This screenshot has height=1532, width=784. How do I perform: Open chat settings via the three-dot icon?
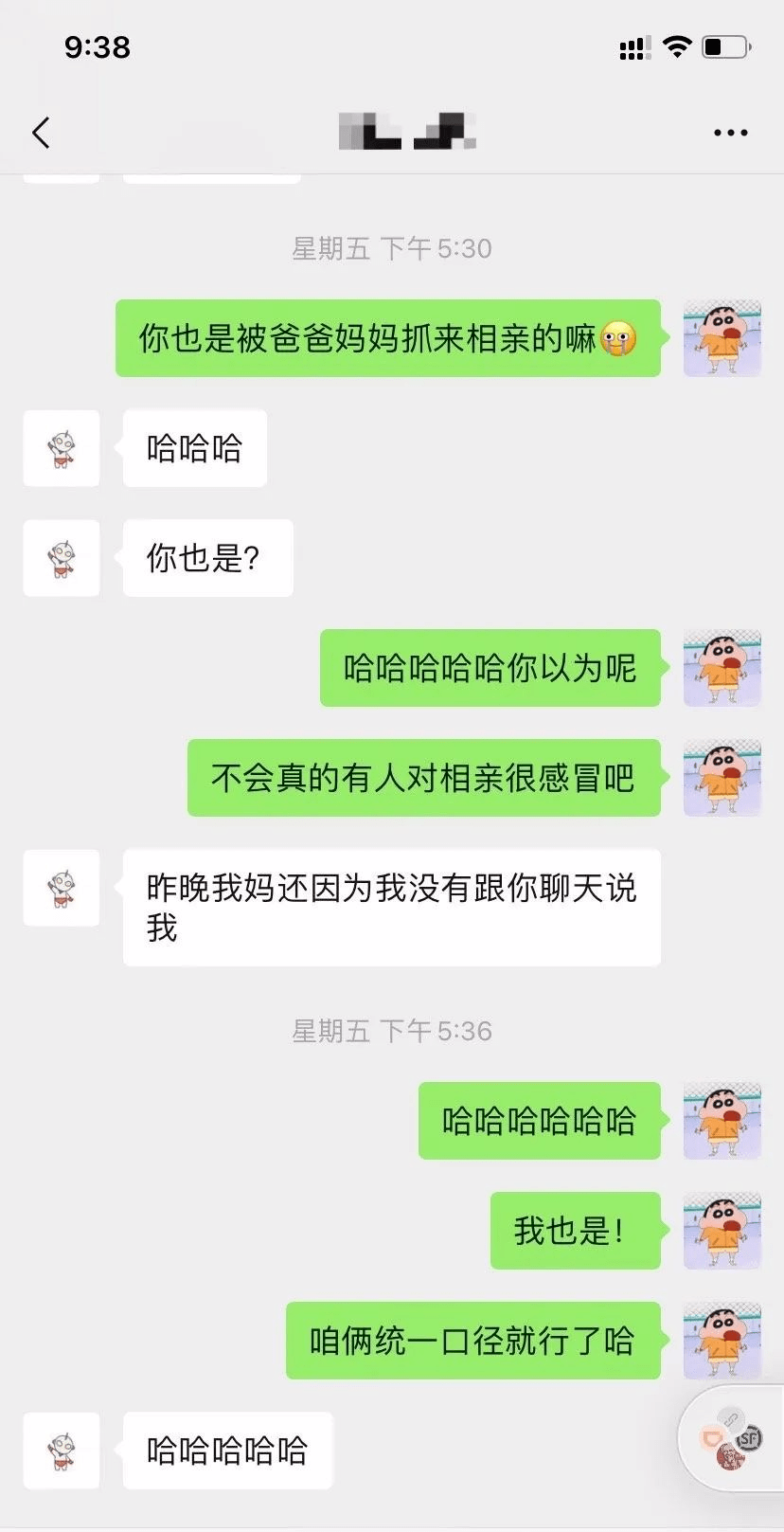[x=729, y=133]
